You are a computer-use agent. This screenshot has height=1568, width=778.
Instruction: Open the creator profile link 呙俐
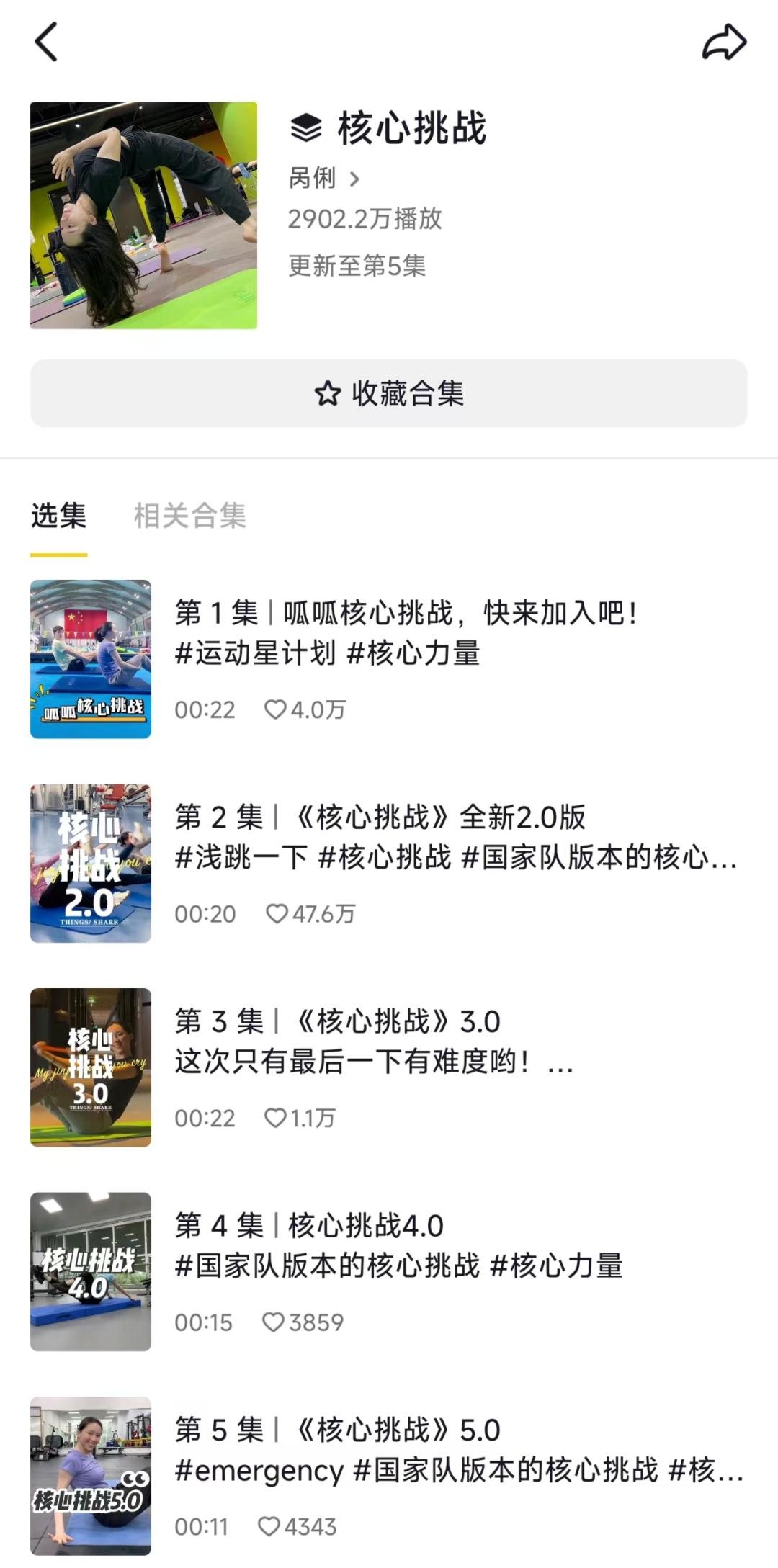[x=323, y=178]
